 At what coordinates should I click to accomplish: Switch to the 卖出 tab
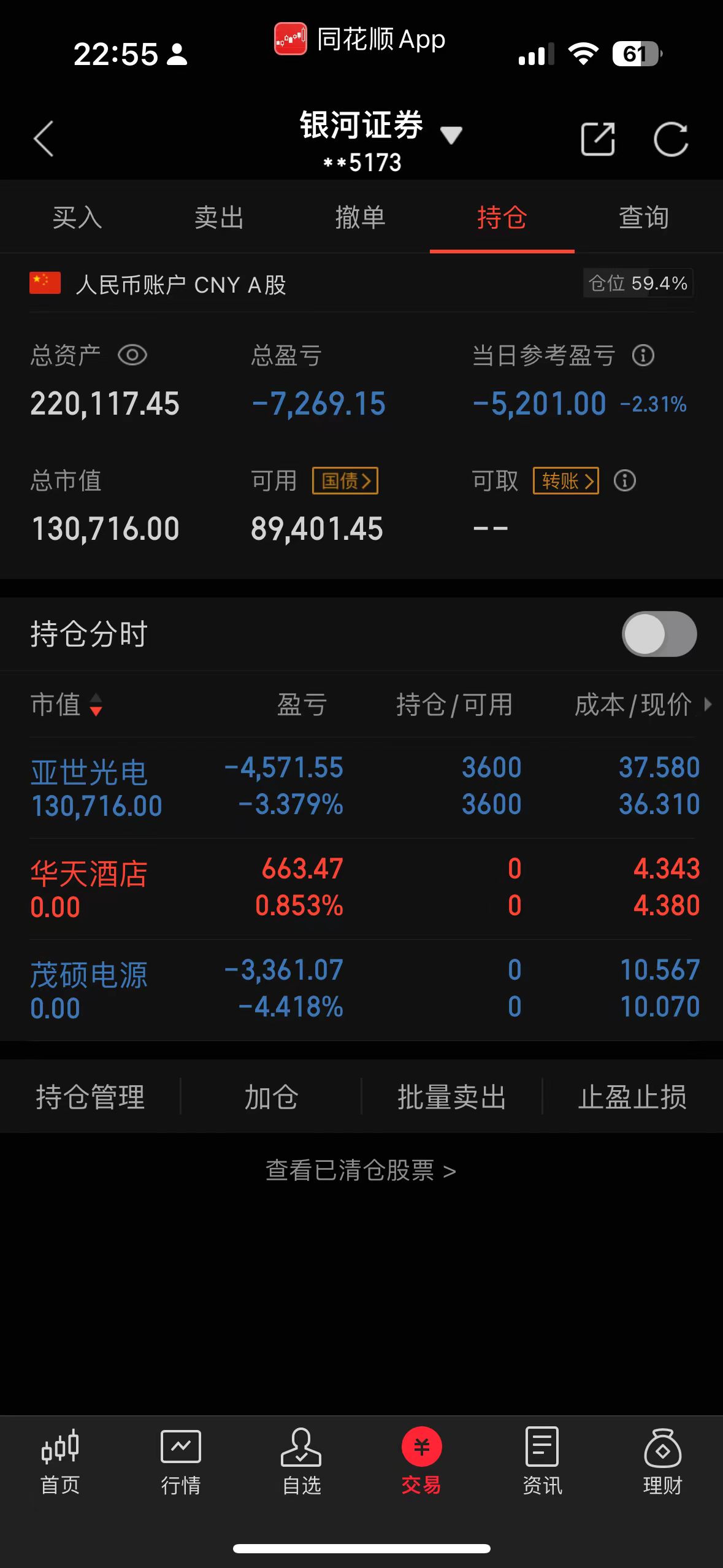point(219,218)
